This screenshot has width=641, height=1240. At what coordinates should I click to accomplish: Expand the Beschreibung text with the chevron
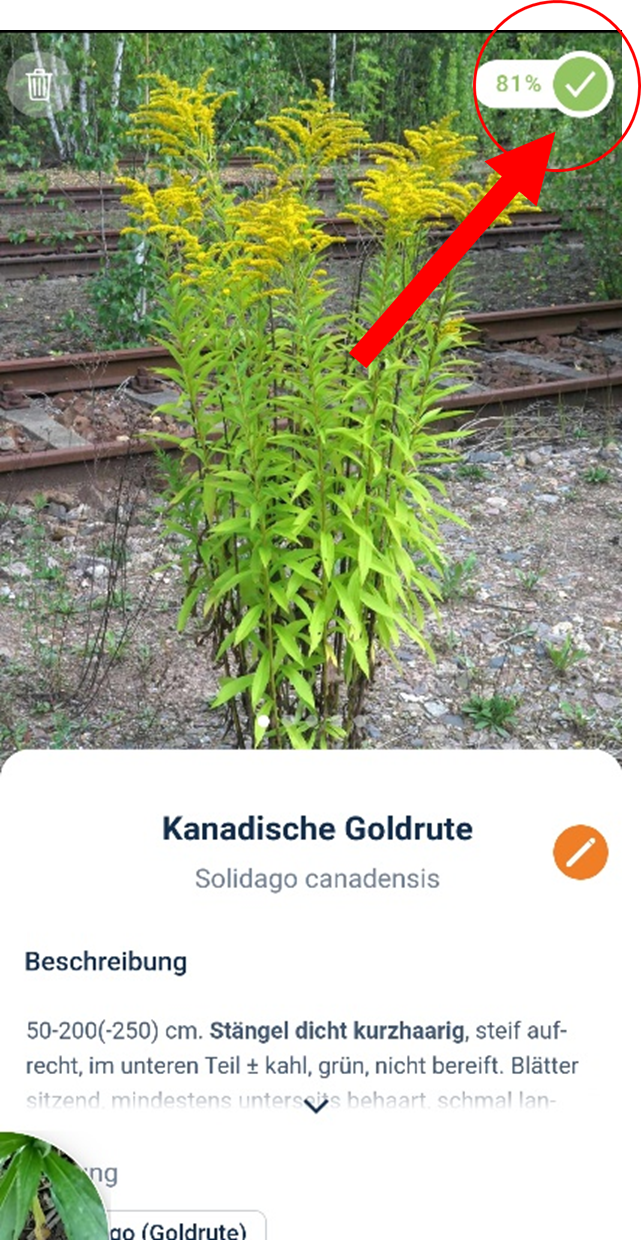pyautogui.click(x=315, y=1107)
